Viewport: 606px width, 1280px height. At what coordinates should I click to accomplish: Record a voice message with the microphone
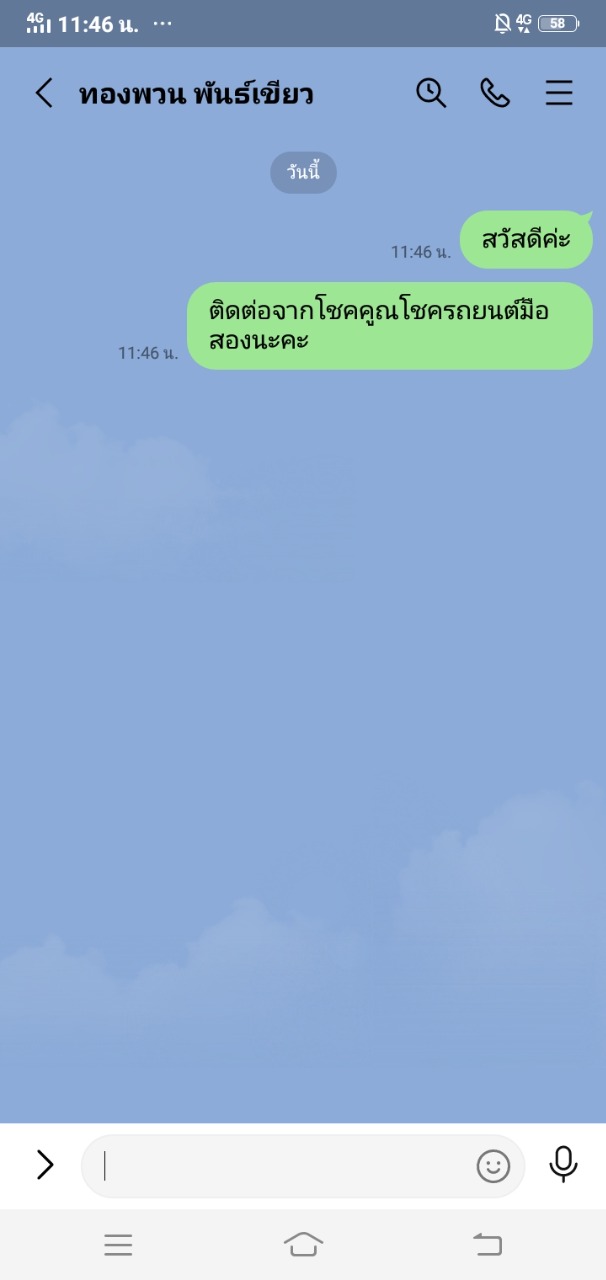(564, 1164)
